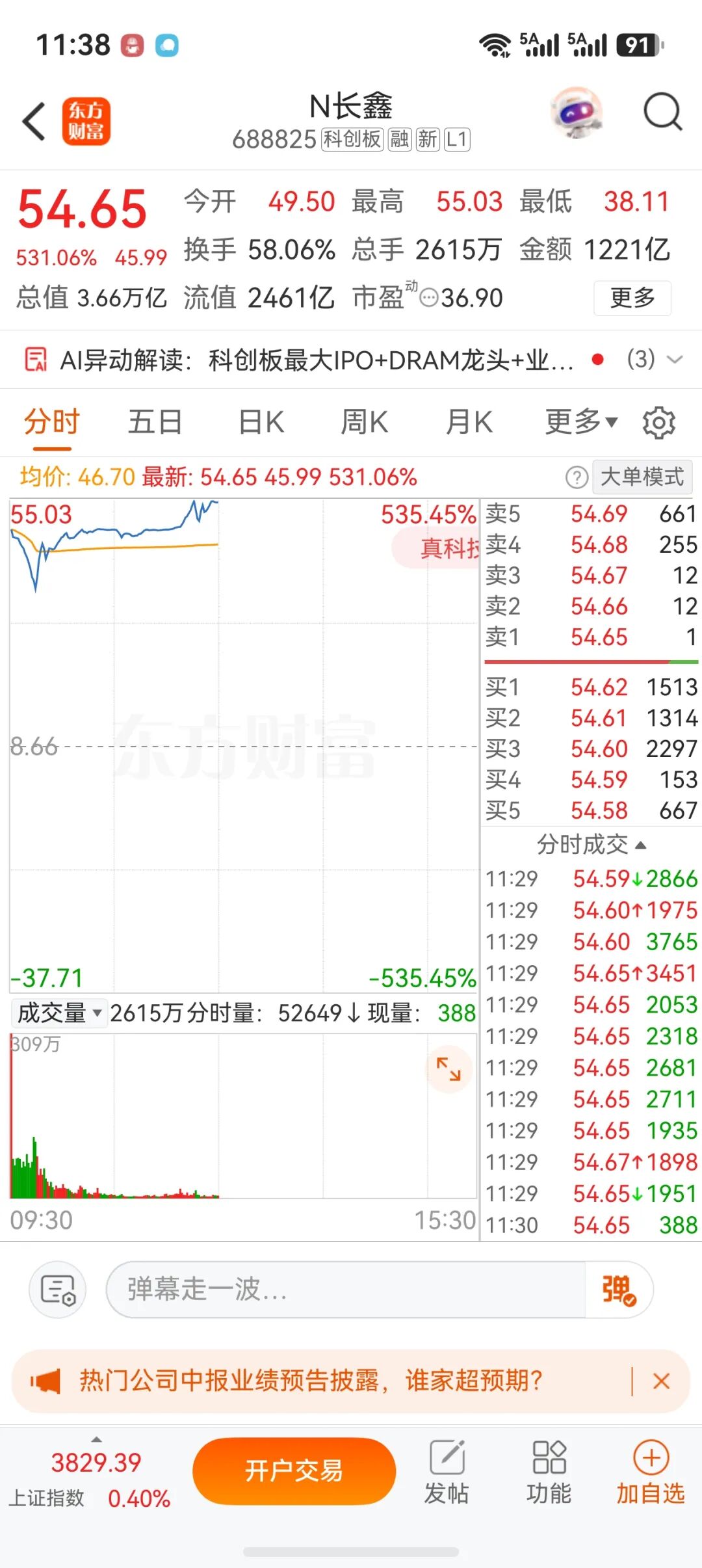Tap the 弹幕走一波 comment input field
The image size is (702, 1568).
[346, 1289]
